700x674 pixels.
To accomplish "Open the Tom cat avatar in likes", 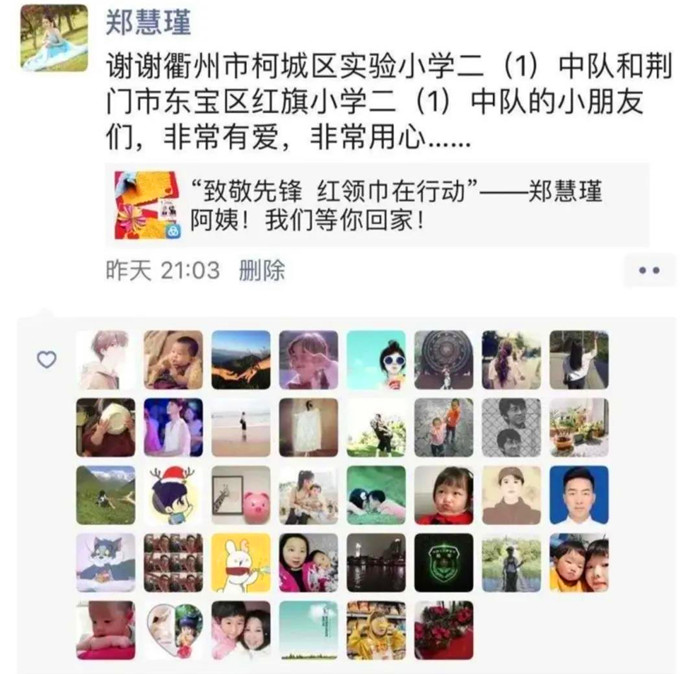I will tap(105, 562).
